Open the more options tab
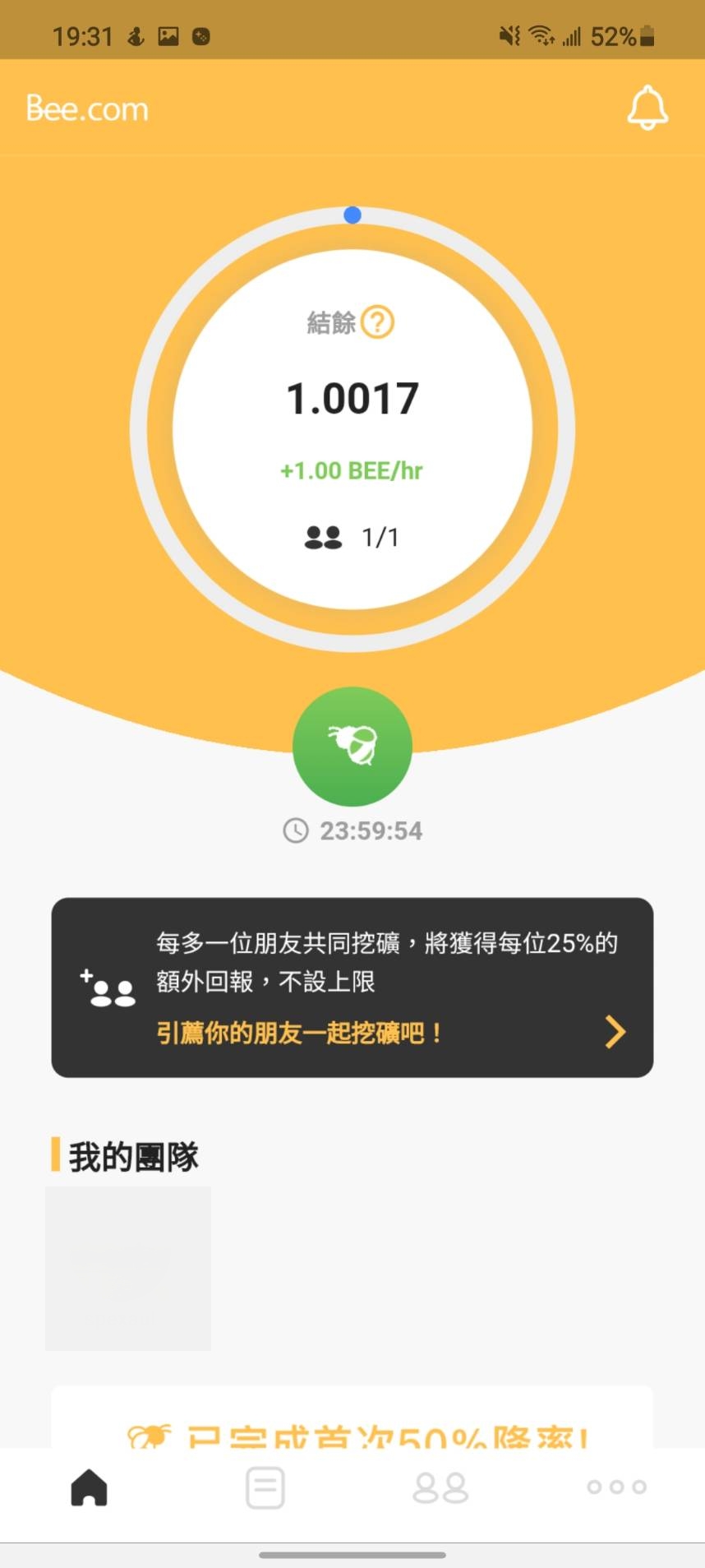This screenshot has width=705, height=1568. tap(616, 1487)
